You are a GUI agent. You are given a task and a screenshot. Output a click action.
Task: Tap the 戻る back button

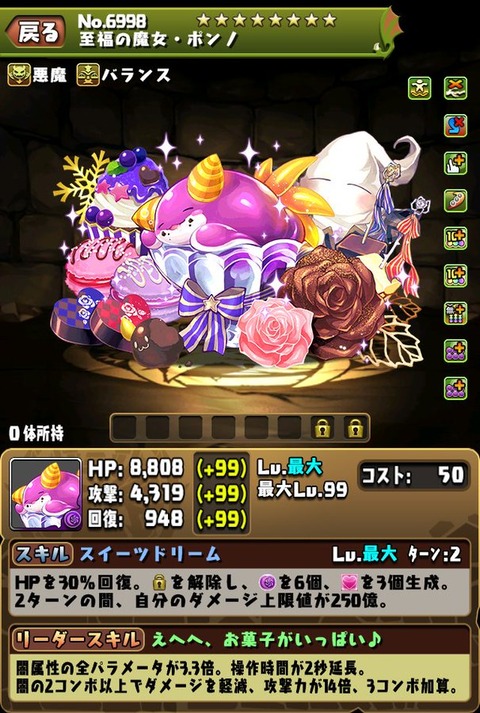tap(37, 34)
